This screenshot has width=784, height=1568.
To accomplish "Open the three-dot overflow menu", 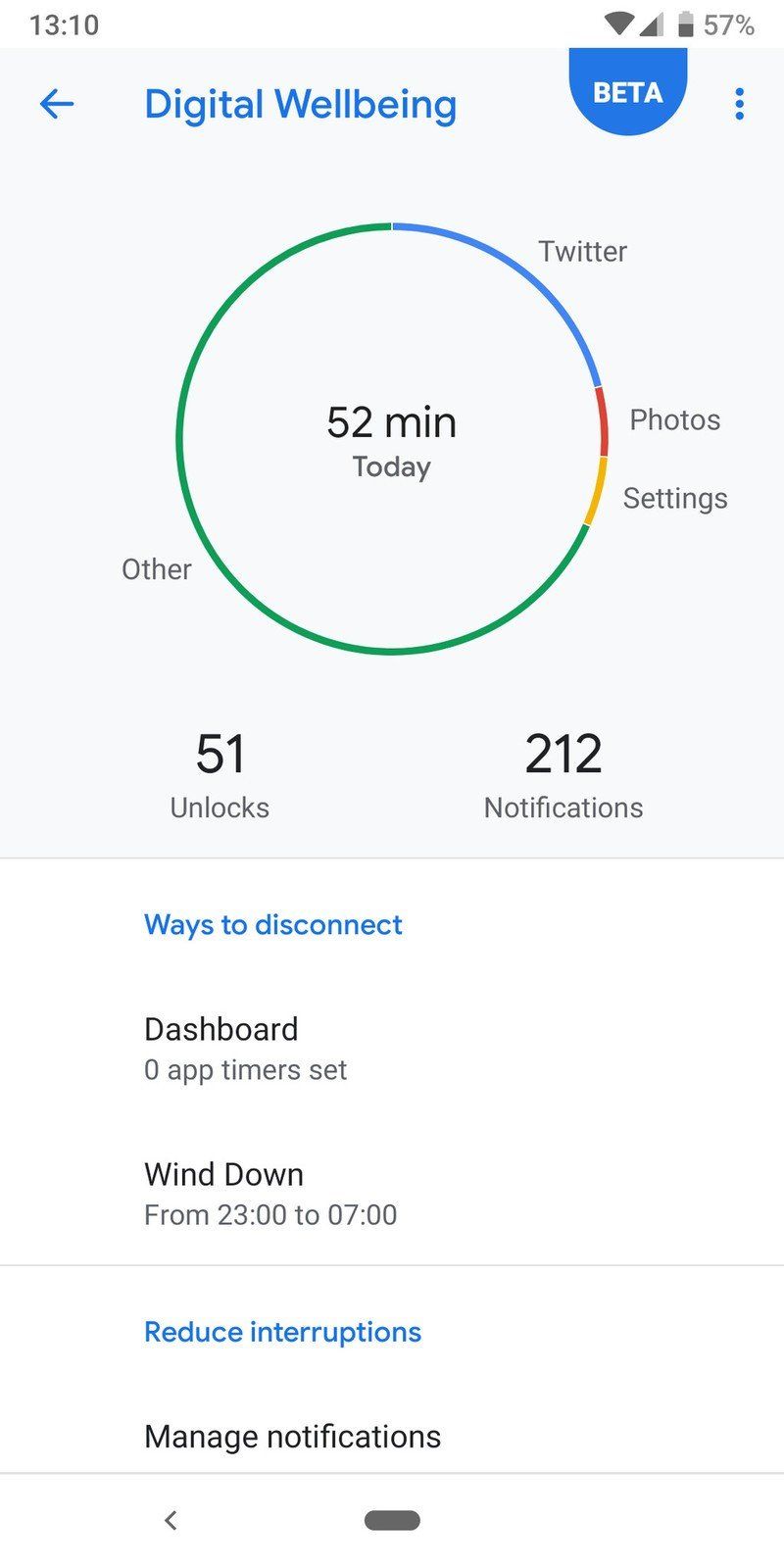I will [739, 103].
